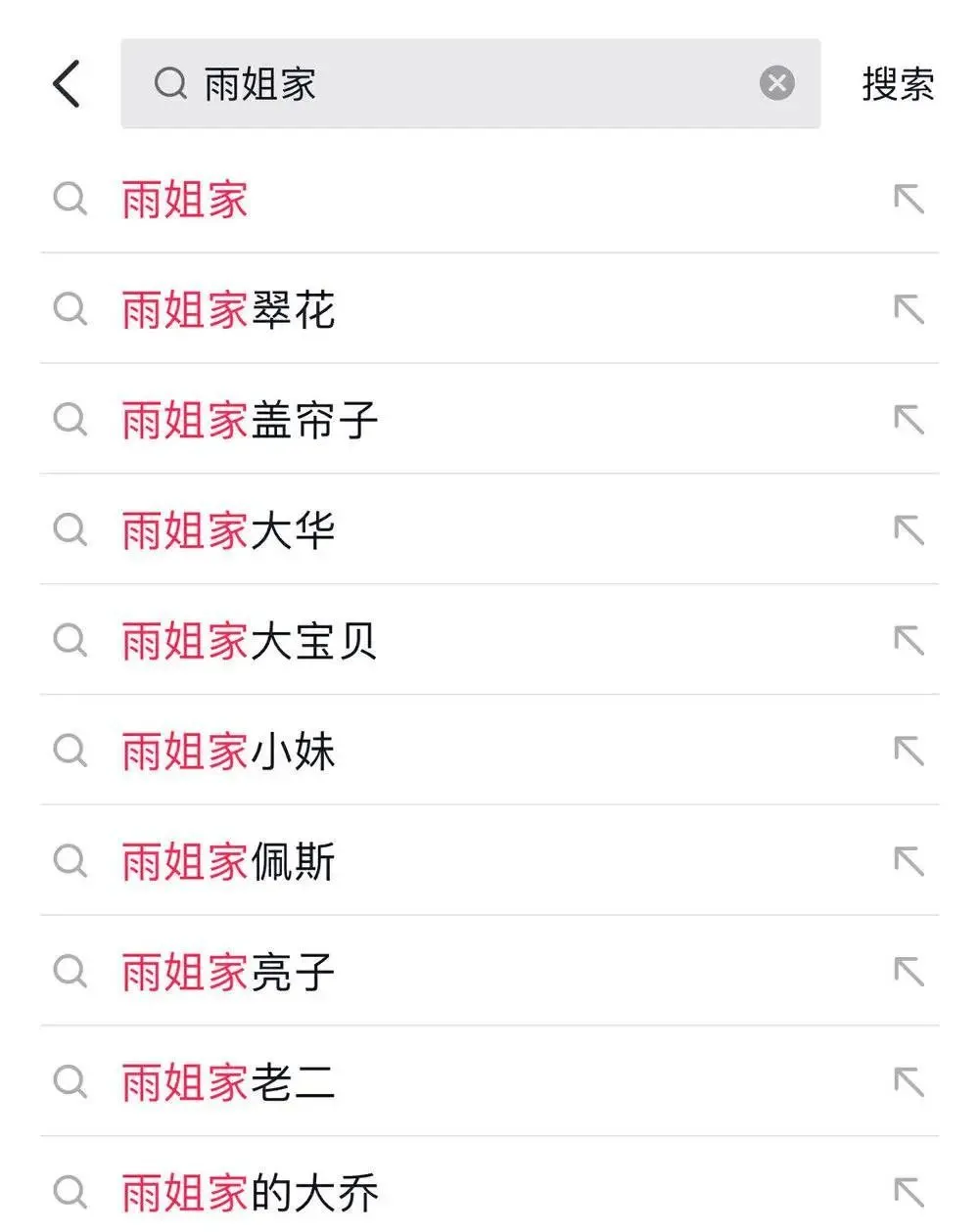The image size is (979, 1232).
Task: Choose the suggestion 雨姐家老二
Action: point(228,1083)
